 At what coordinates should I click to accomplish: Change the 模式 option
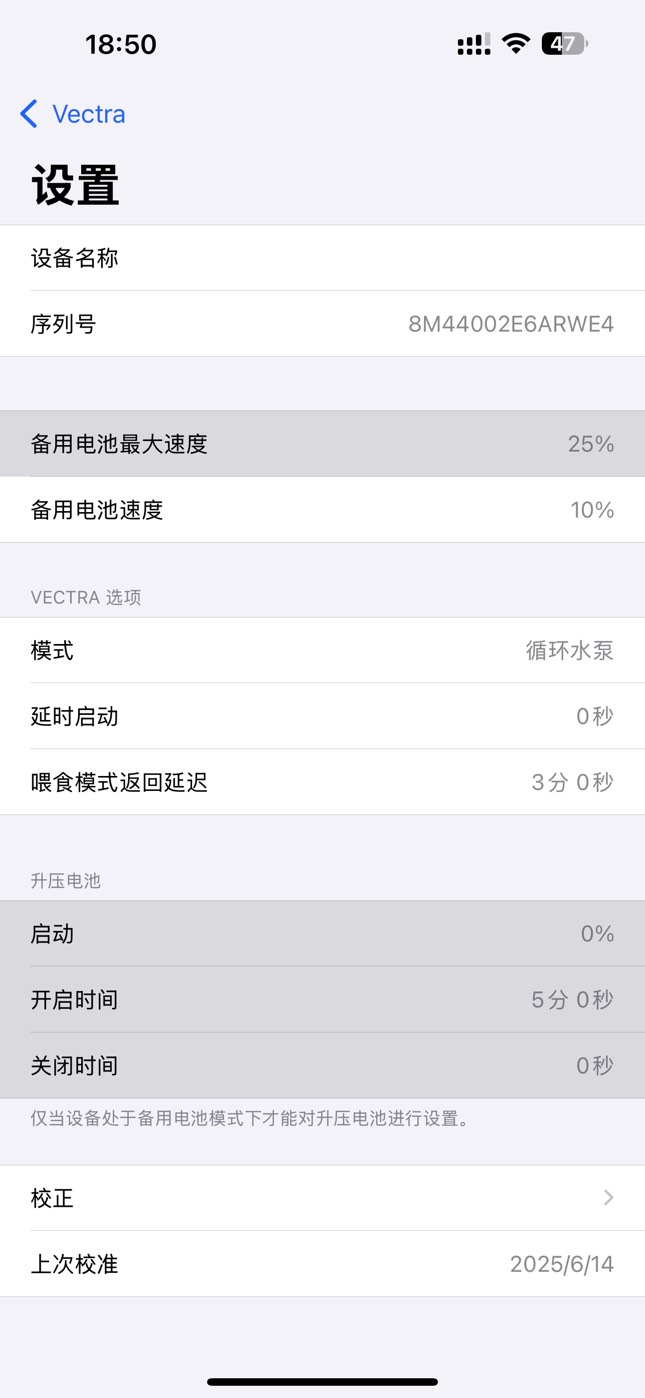(x=322, y=651)
